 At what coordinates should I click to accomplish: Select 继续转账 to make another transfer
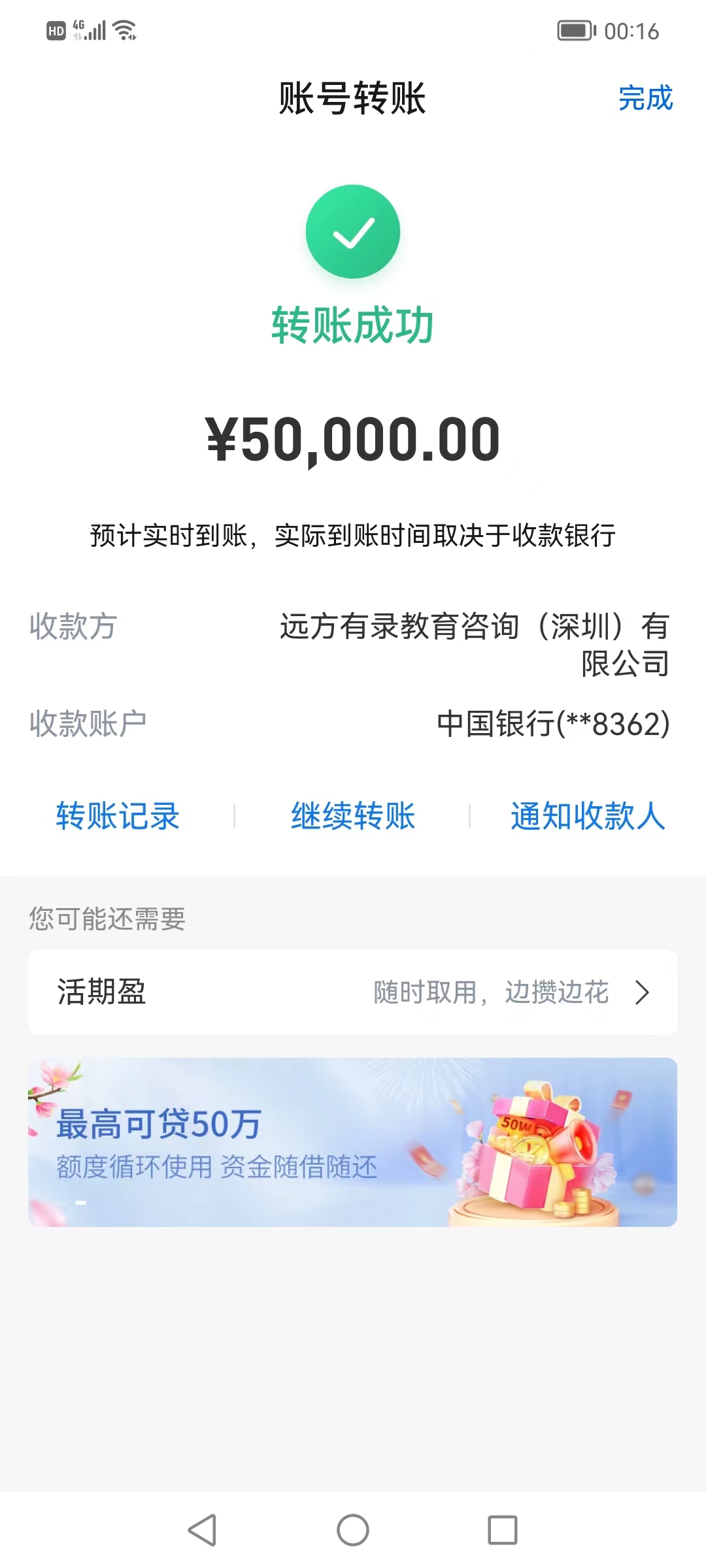353,816
